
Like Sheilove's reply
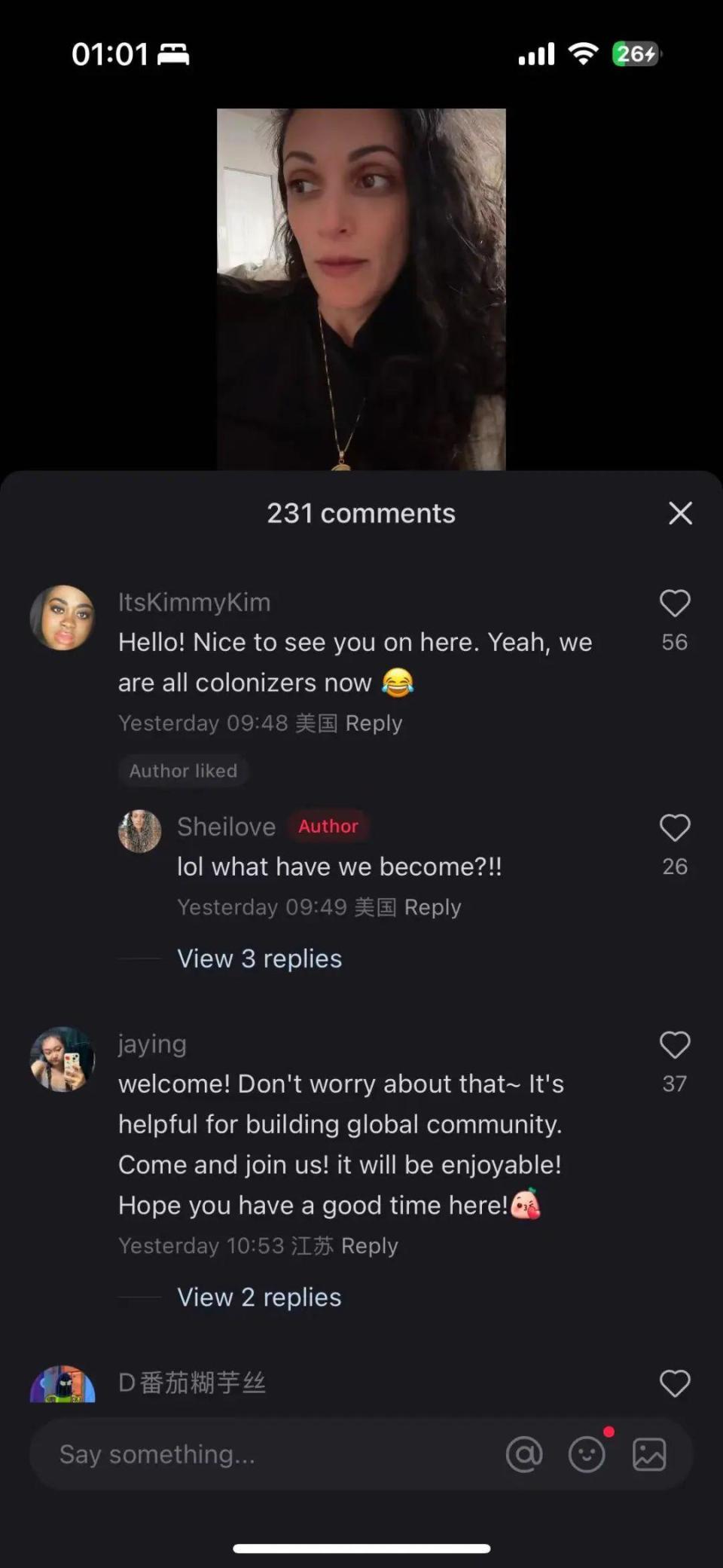674,828
